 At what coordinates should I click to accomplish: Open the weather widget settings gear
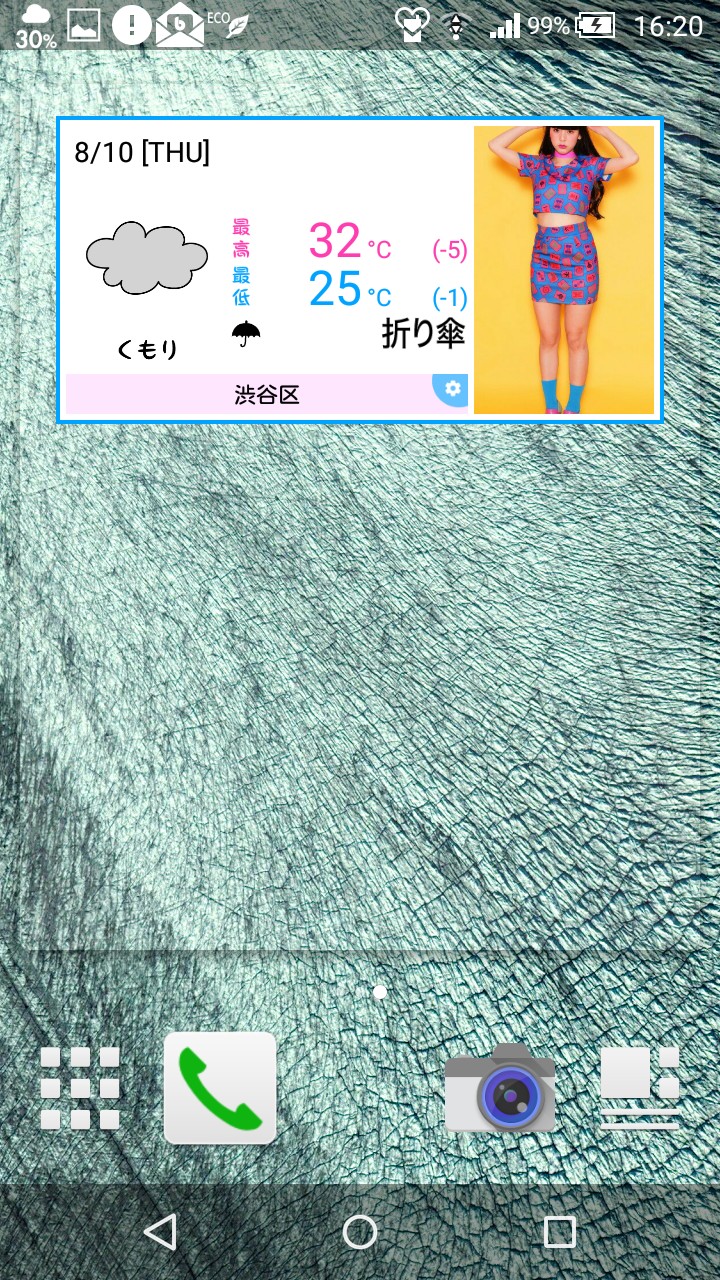point(452,390)
